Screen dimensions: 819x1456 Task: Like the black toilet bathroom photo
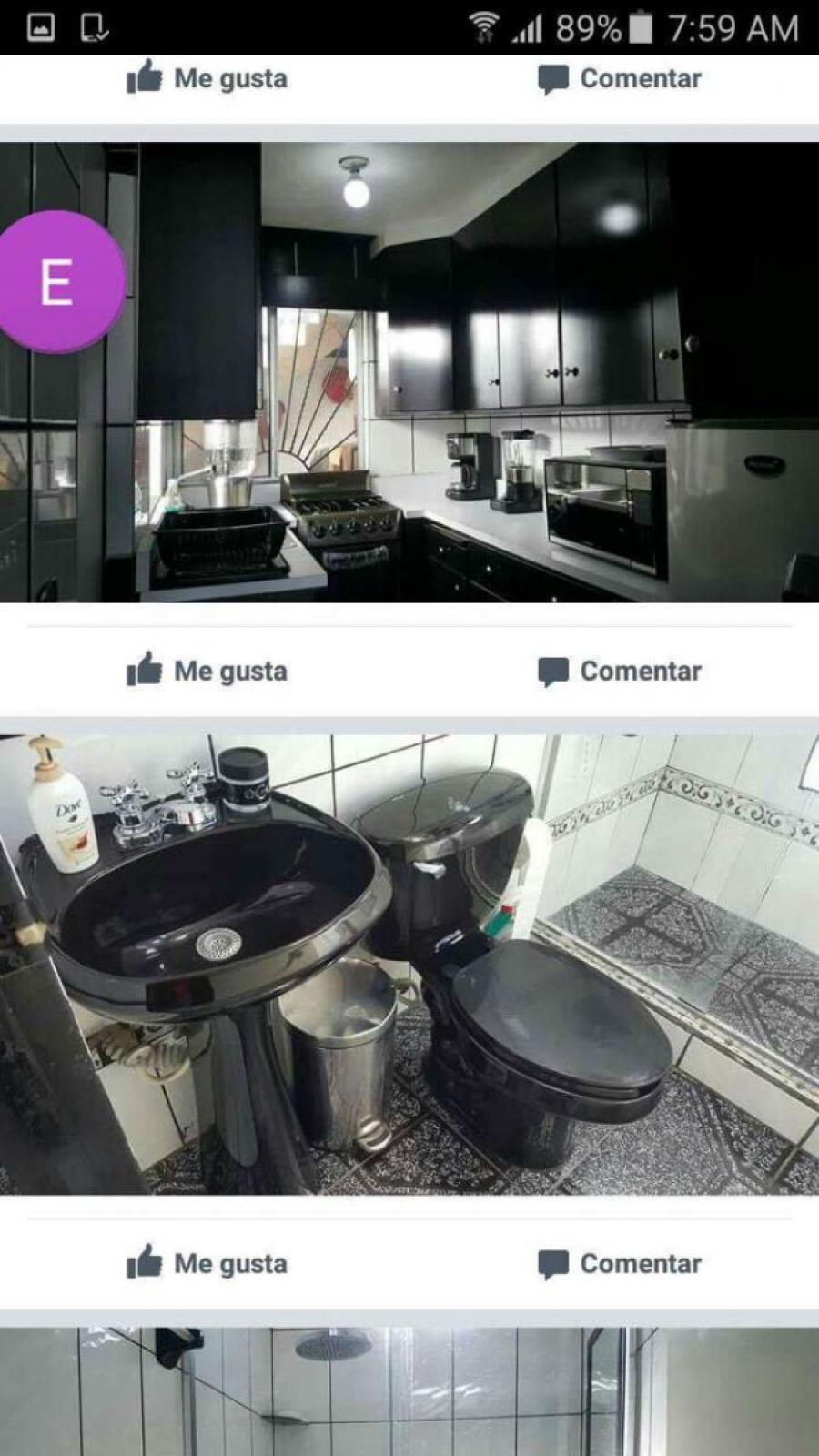click(207, 1263)
